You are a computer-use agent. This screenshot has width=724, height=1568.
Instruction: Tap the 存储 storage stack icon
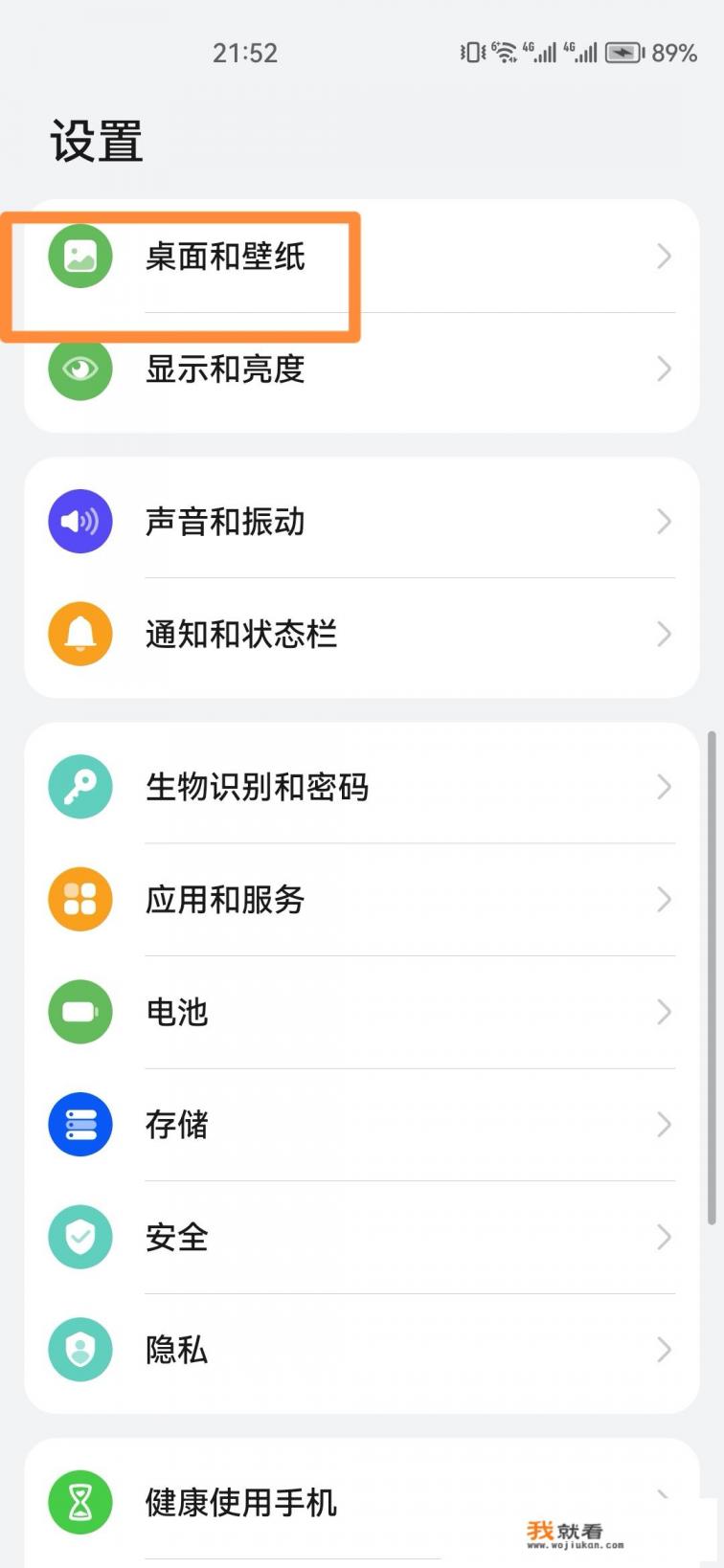point(80,1124)
